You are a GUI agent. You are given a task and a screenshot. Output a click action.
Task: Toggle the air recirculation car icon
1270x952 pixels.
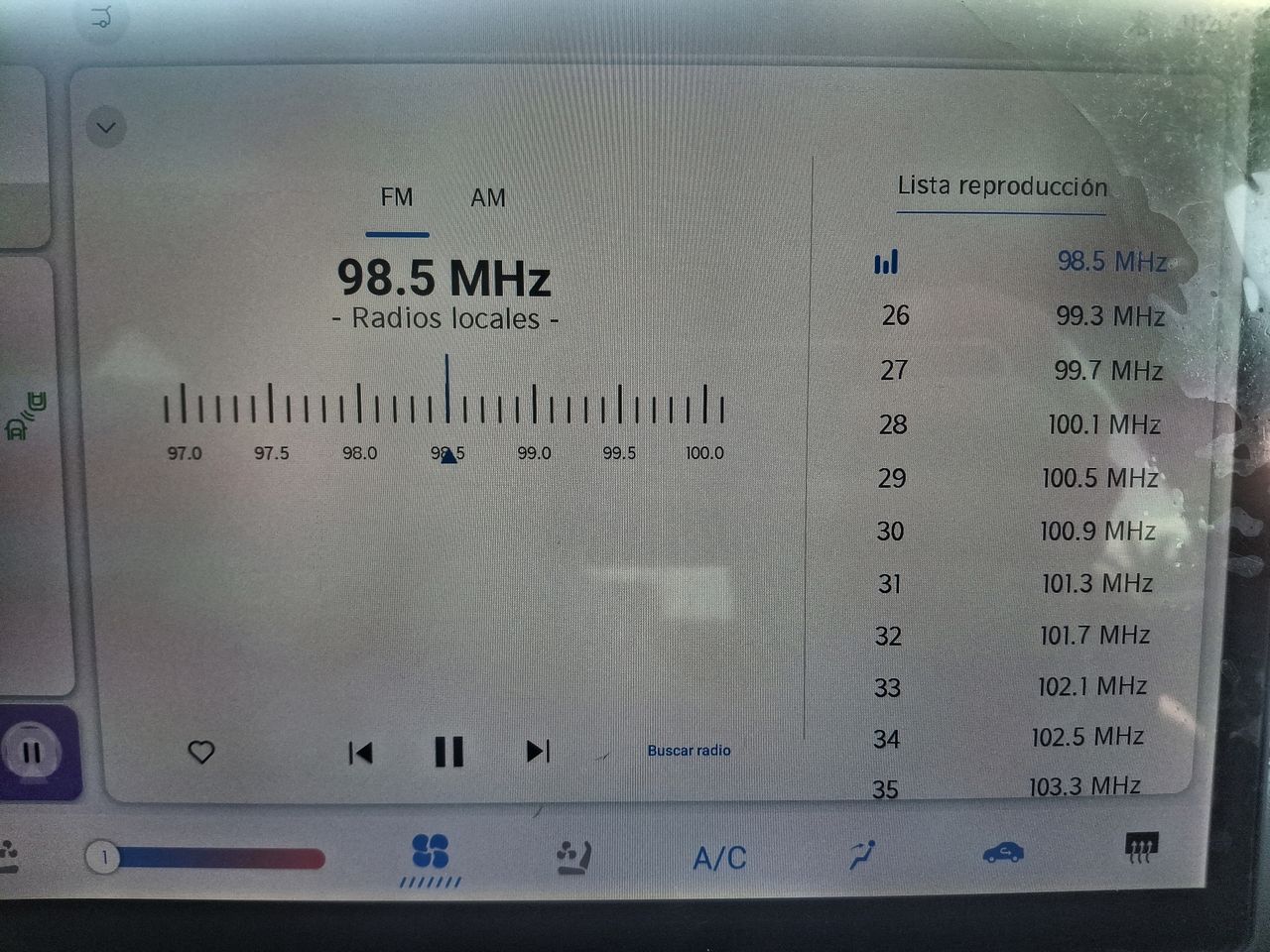point(1003,853)
